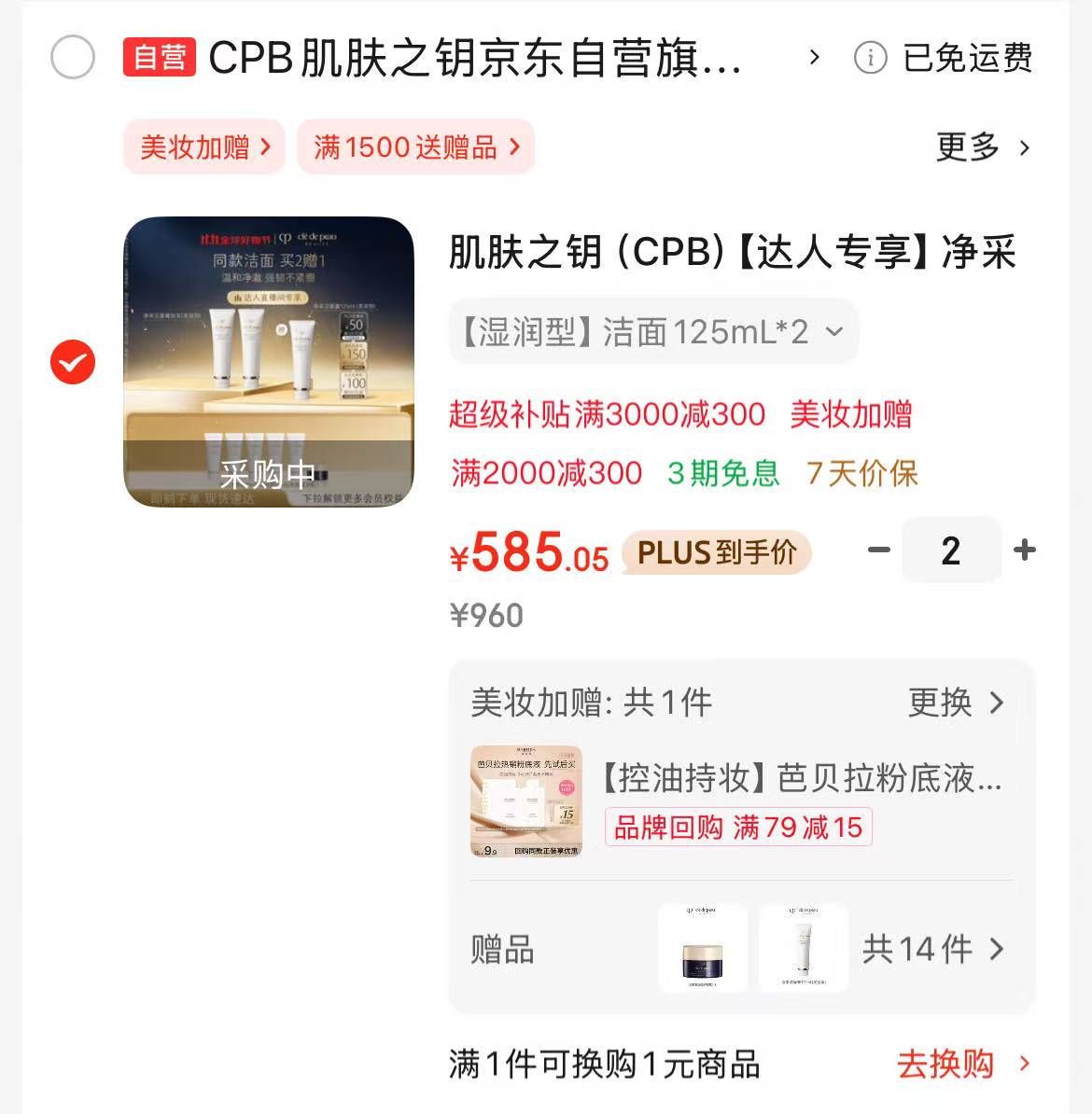Image resolution: width=1092 pixels, height=1114 pixels.
Task: Tap 更换 to change 美妆加赠 gift
Action: click(x=956, y=703)
